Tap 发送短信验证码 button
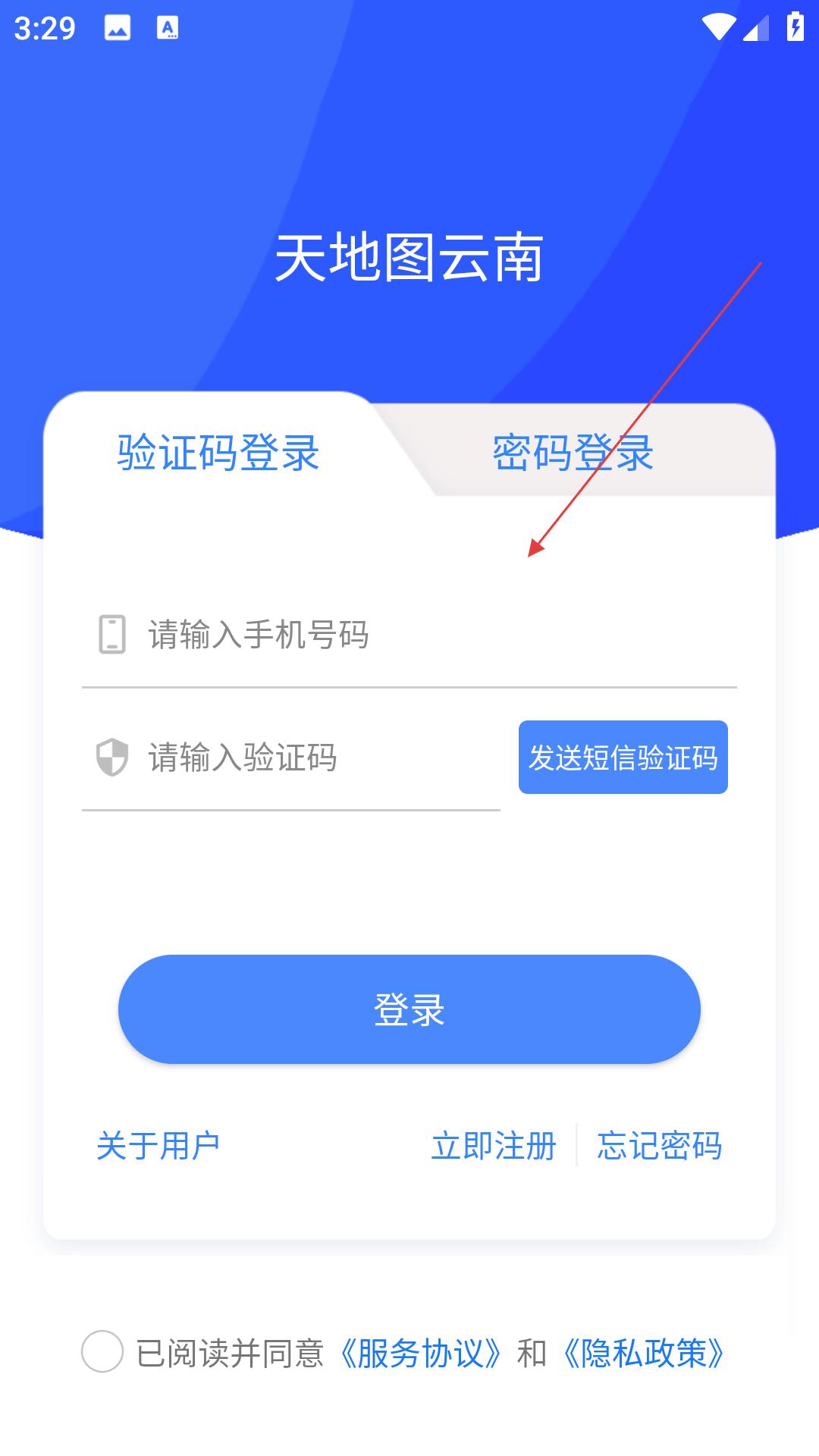The width and height of the screenshot is (819, 1456). pos(623,758)
